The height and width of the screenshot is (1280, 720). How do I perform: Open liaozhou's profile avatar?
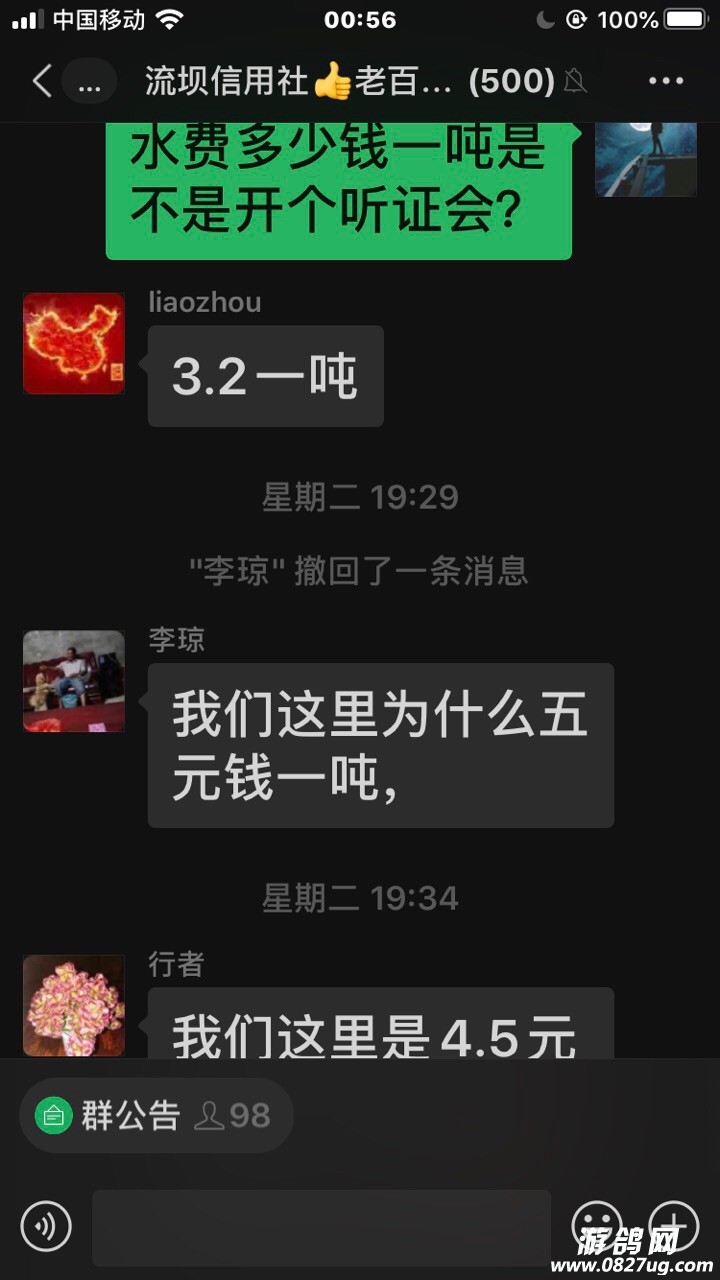74,343
